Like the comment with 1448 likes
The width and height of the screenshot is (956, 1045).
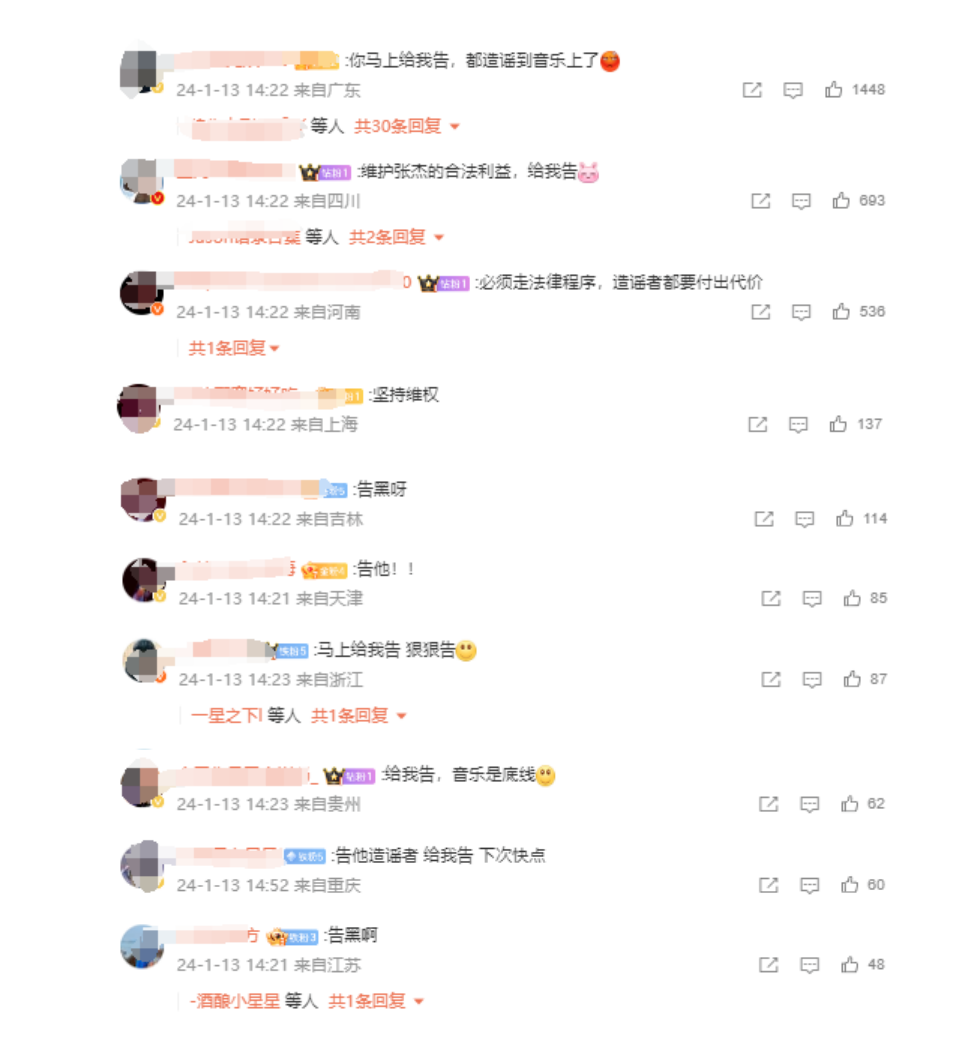coord(833,90)
